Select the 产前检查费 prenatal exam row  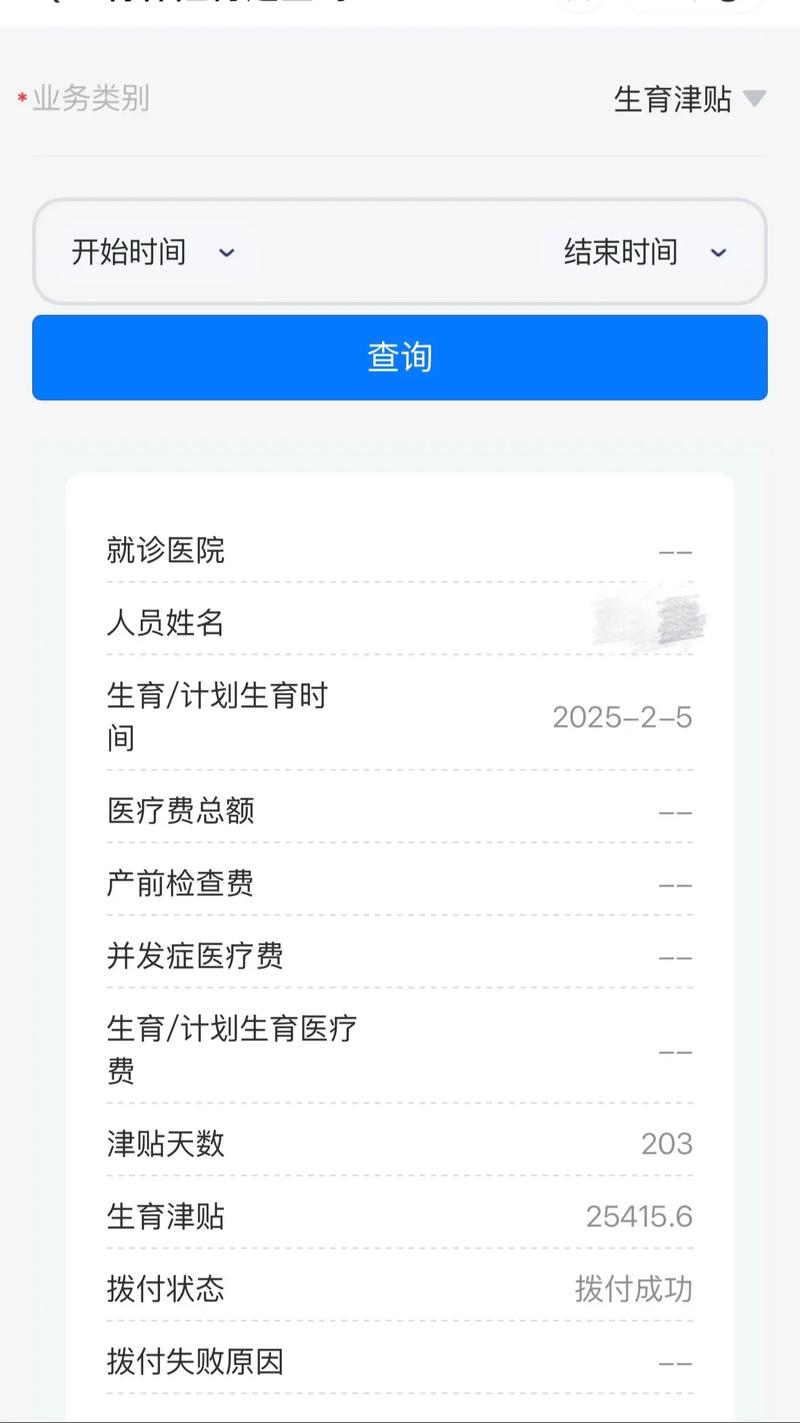pyautogui.click(x=400, y=884)
